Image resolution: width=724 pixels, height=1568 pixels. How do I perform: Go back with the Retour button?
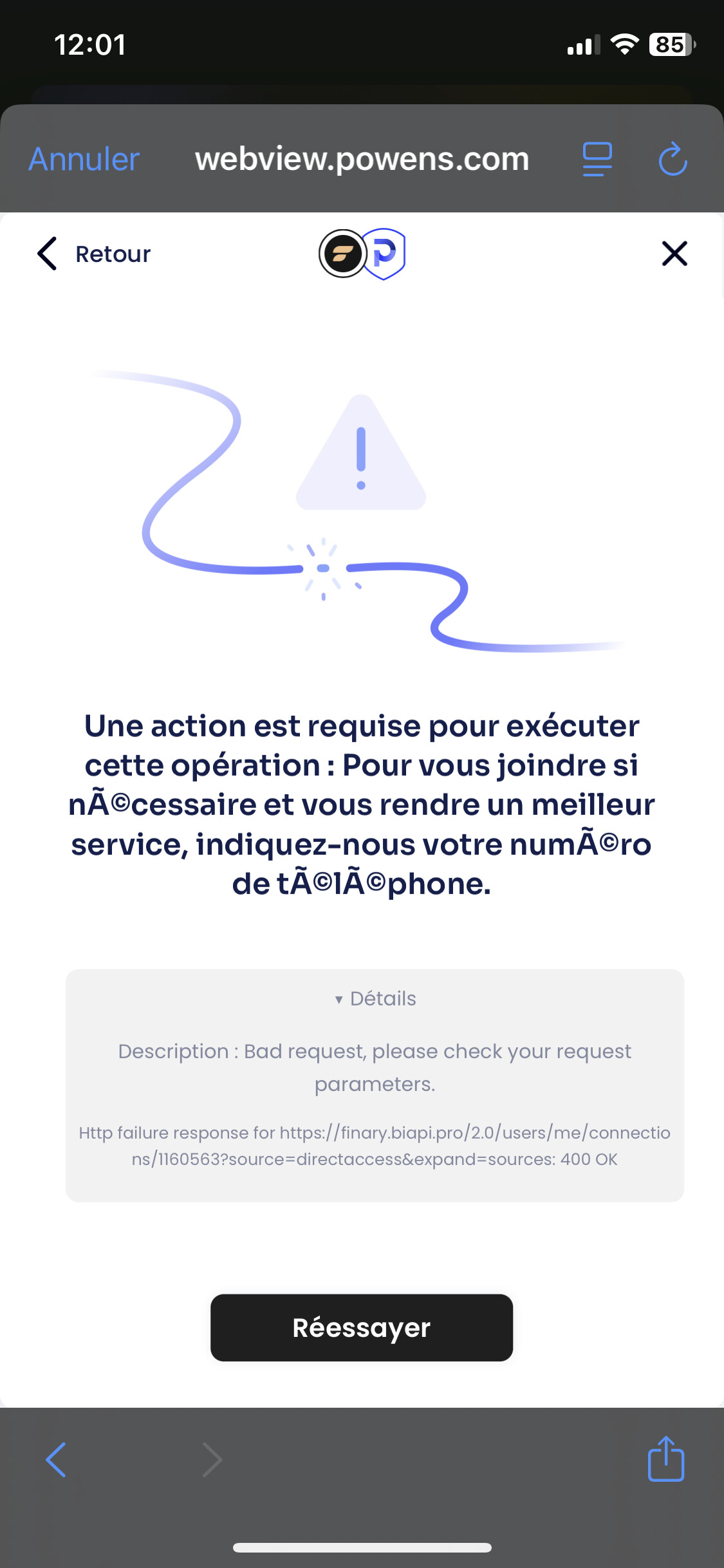94,254
